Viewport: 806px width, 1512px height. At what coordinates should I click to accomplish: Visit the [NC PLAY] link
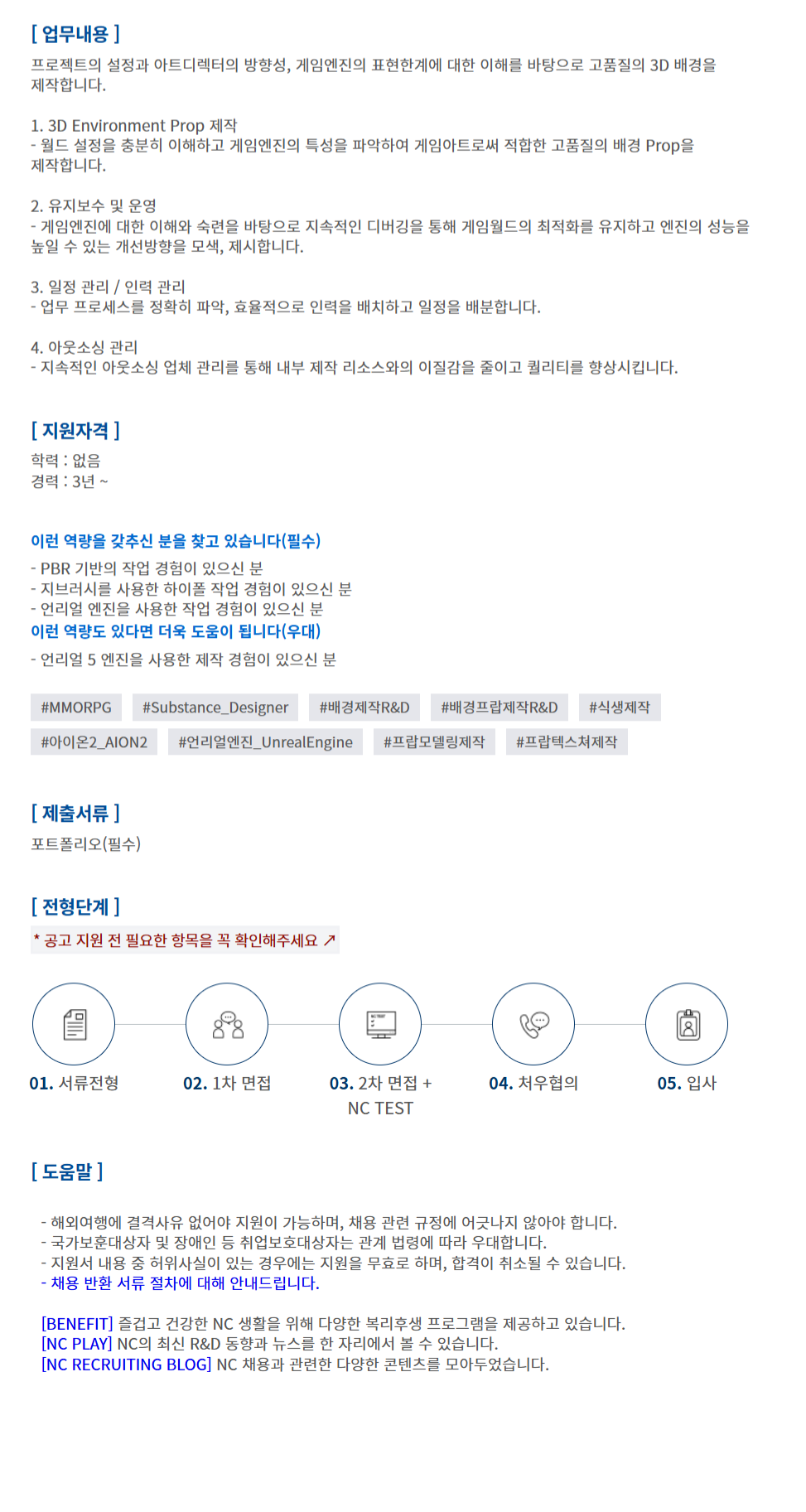click(x=77, y=1344)
